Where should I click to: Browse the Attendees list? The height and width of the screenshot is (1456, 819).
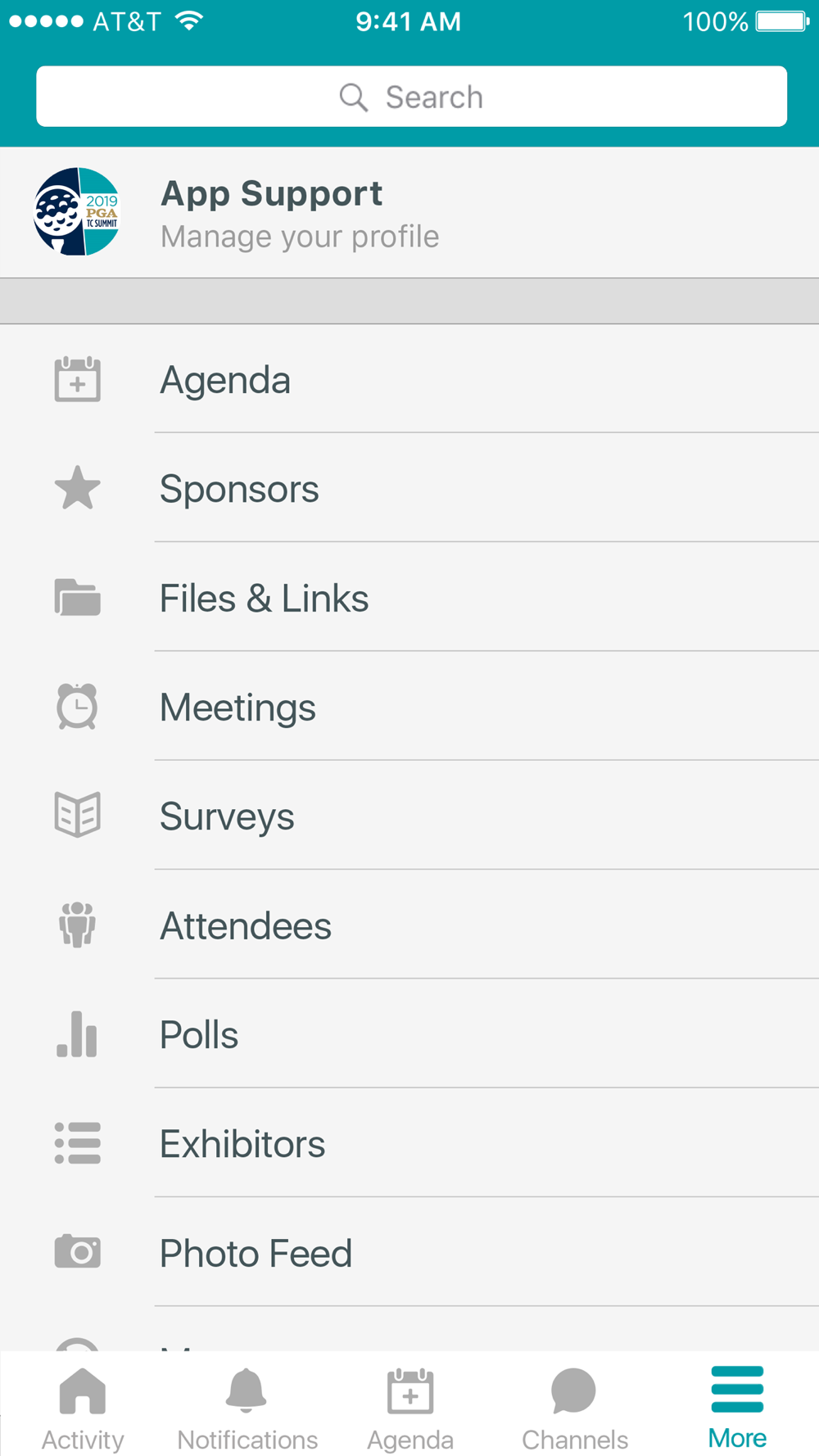click(409, 925)
